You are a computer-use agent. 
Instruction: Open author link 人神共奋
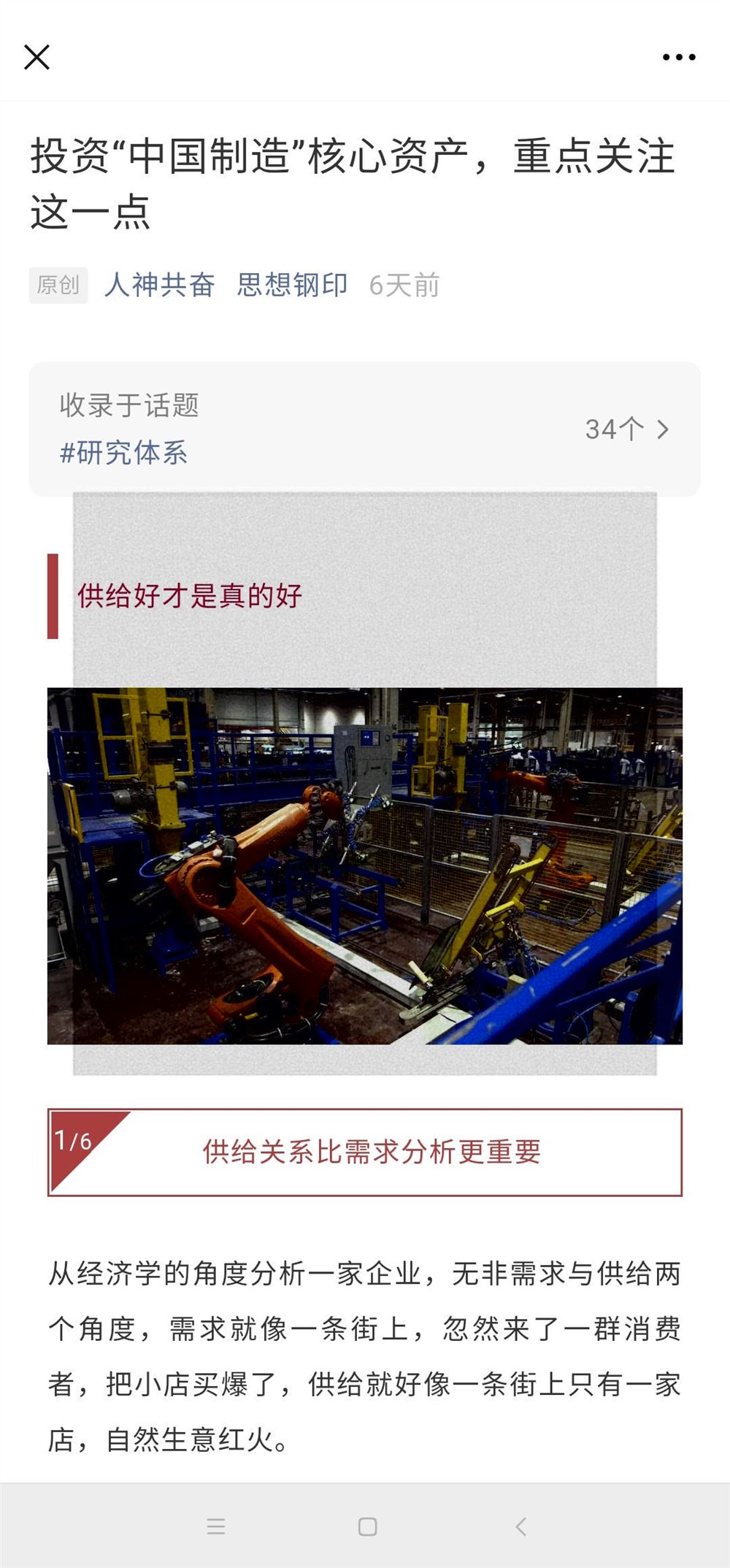pyautogui.click(x=159, y=285)
